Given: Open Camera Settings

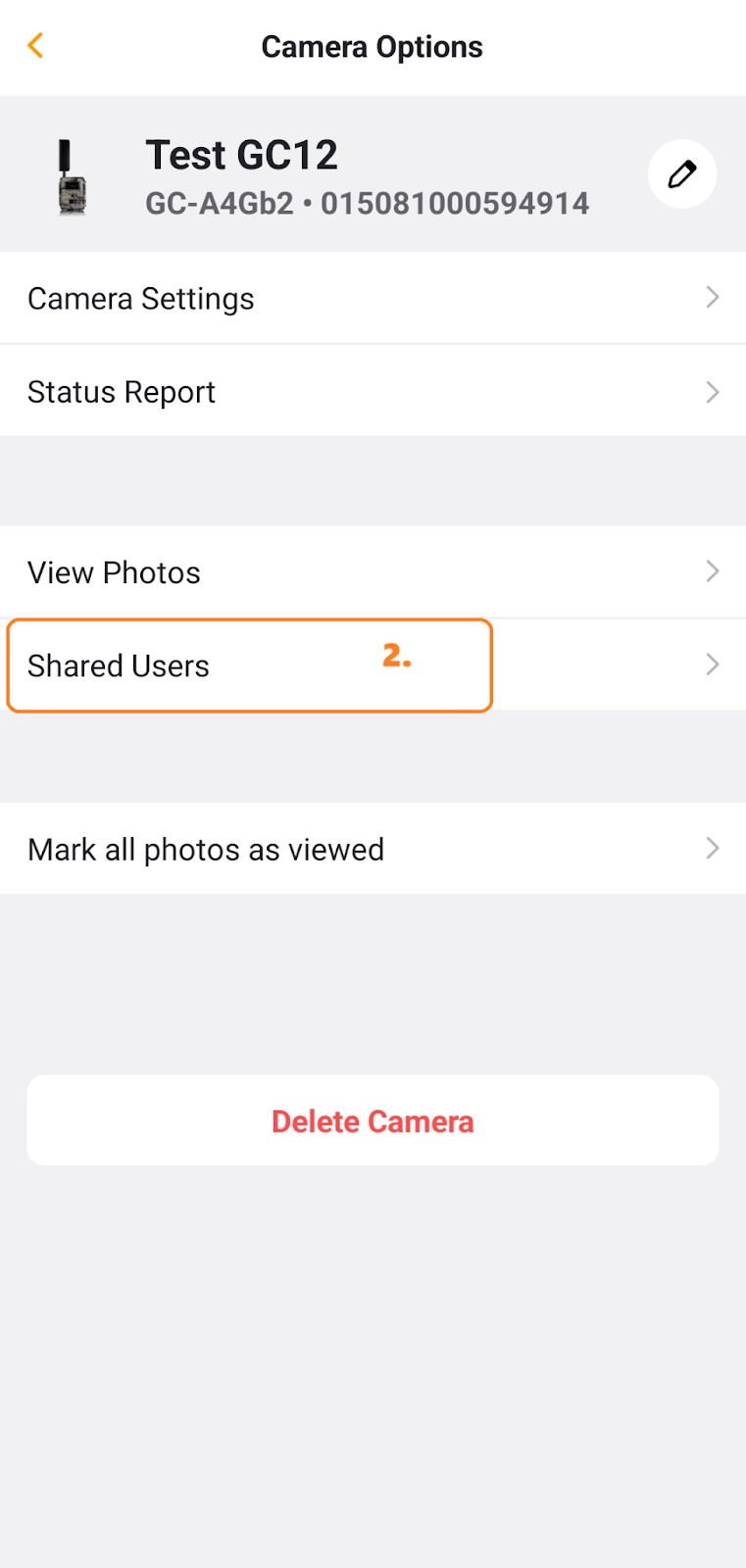Looking at the screenshot, I should tap(373, 298).
